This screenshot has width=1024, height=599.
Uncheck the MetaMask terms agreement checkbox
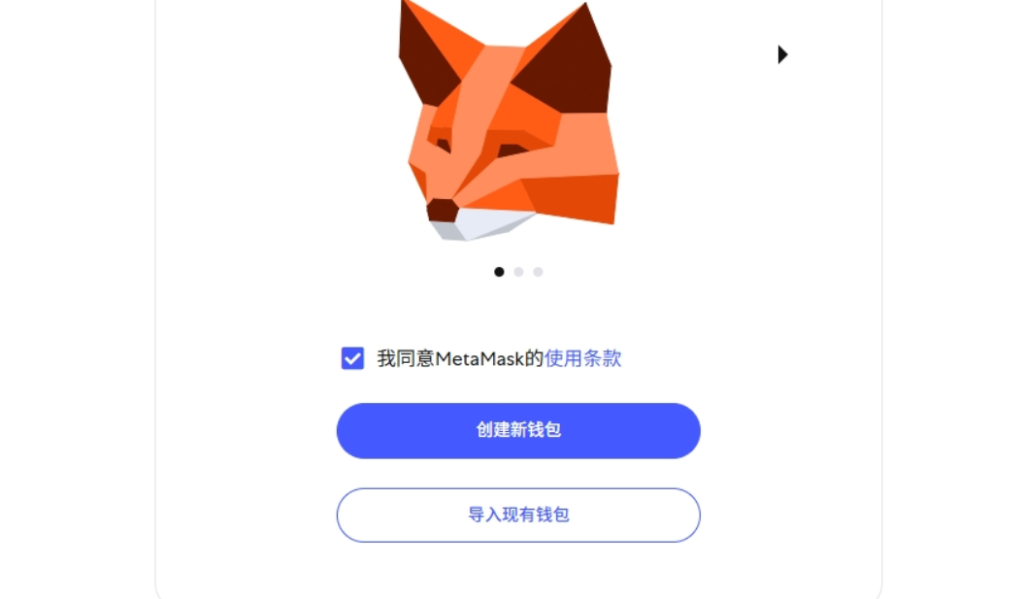352,358
